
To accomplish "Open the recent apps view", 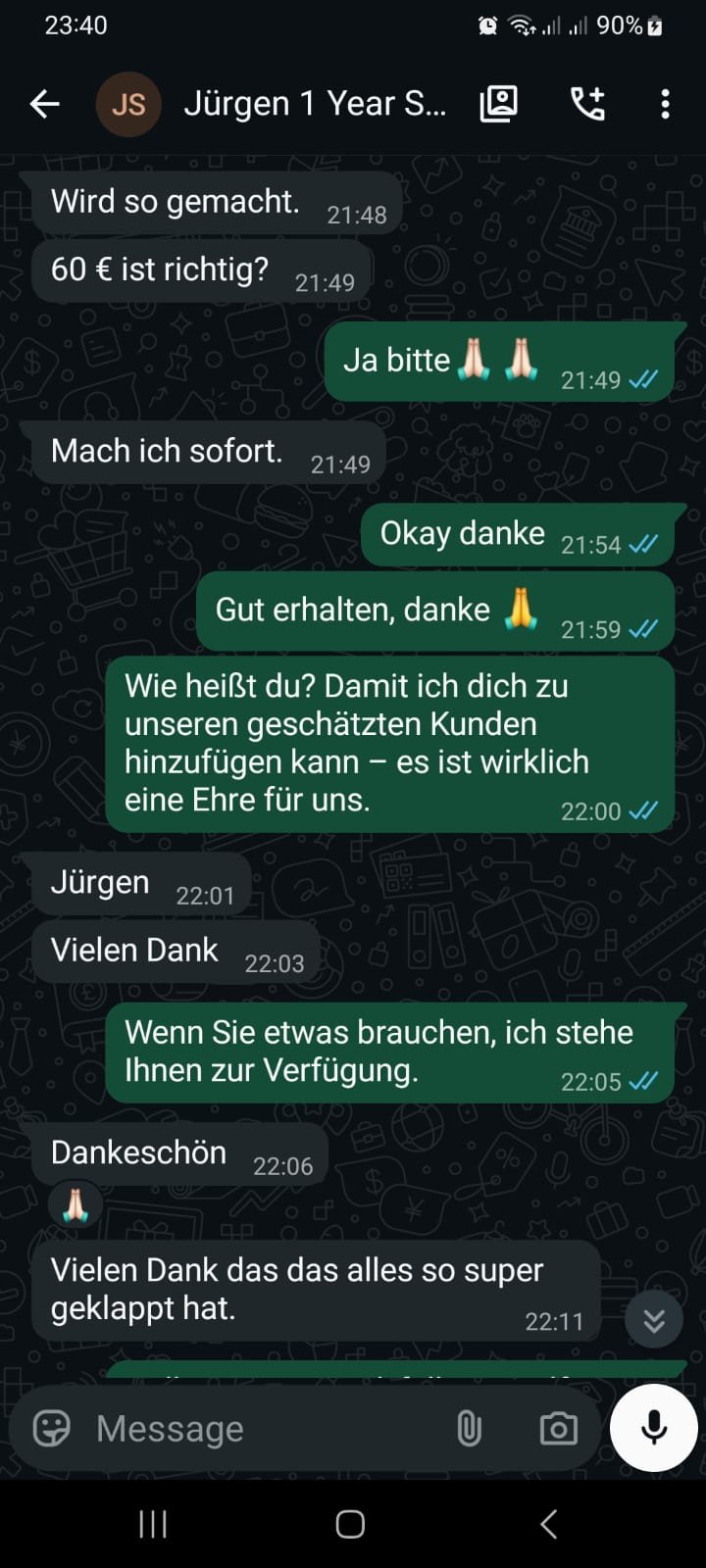I will pyautogui.click(x=153, y=1524).
